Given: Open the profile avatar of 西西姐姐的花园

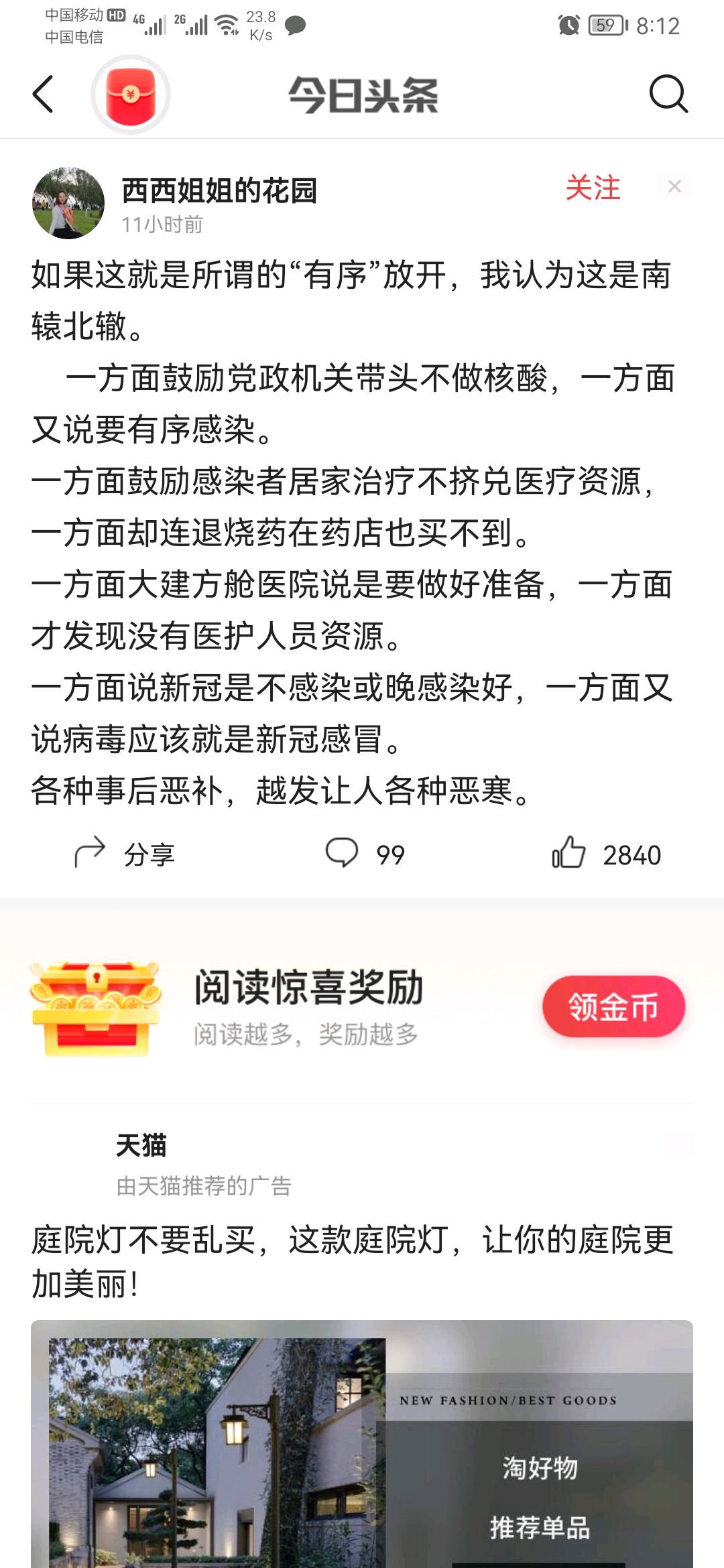Looking at the screenshot, I should pos(68,203).
